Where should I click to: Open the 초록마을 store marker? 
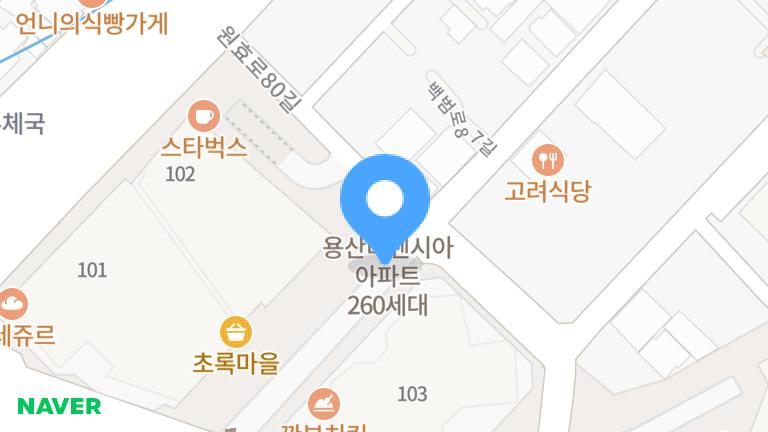[x=236, y=331]
